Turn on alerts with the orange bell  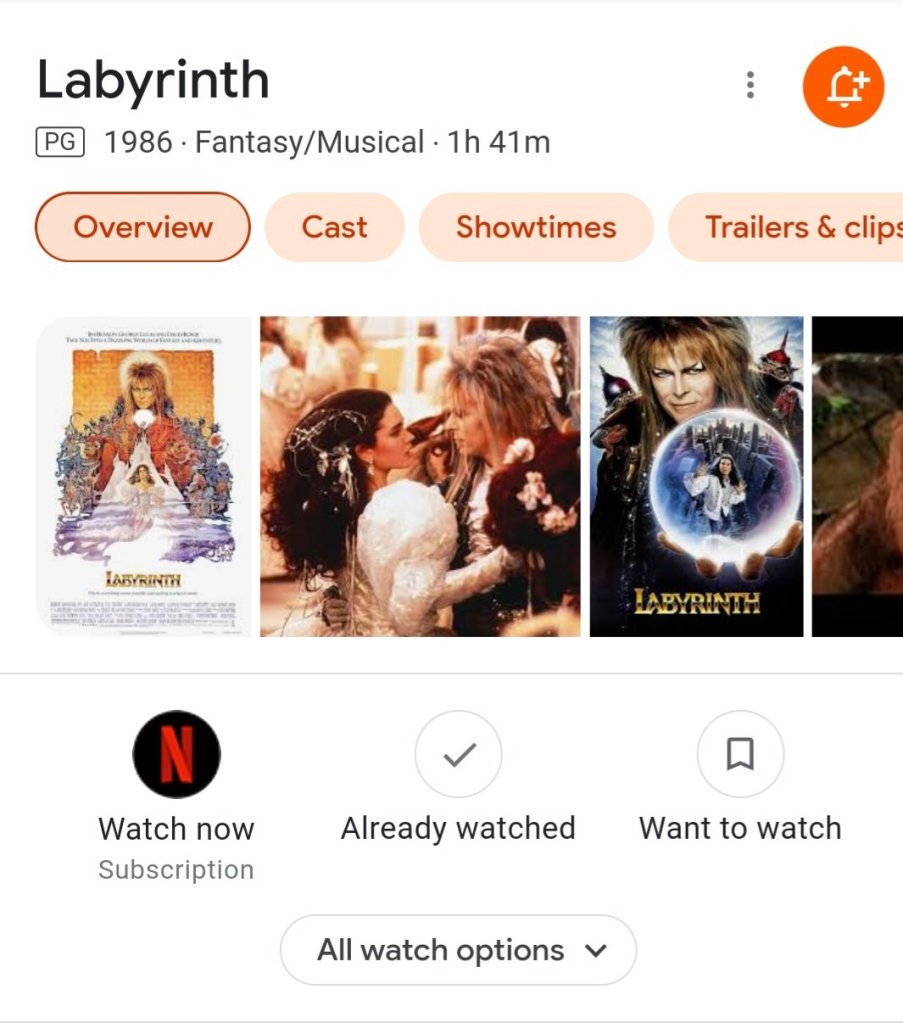click(844, 86)
